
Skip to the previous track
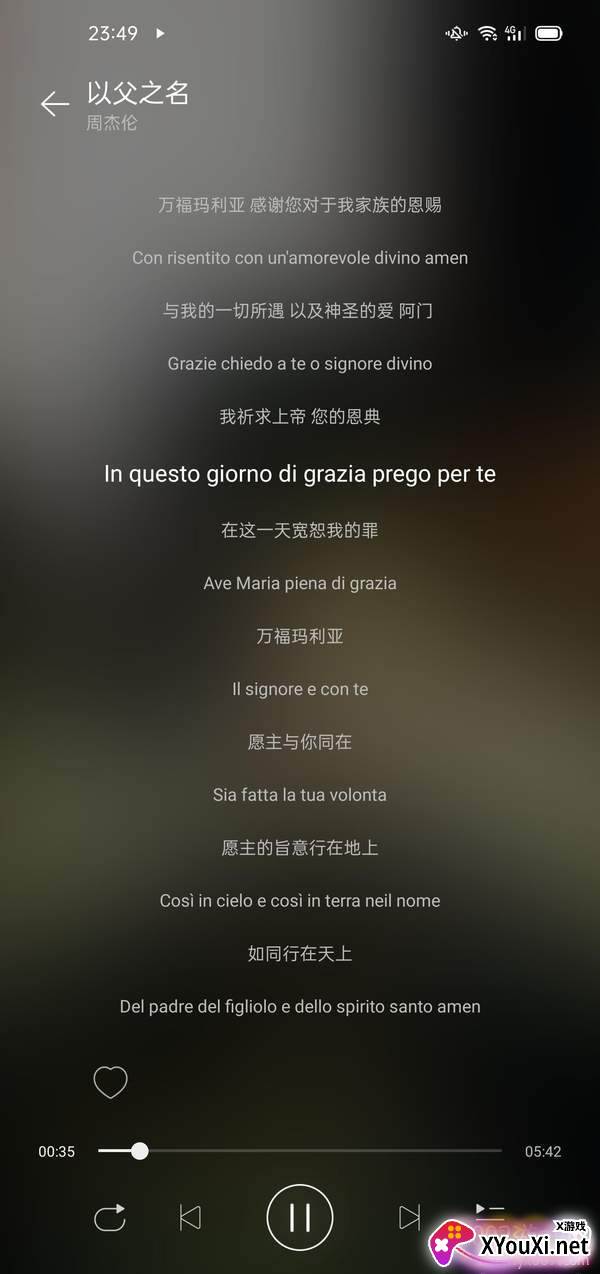click(x=190, y=1217)
